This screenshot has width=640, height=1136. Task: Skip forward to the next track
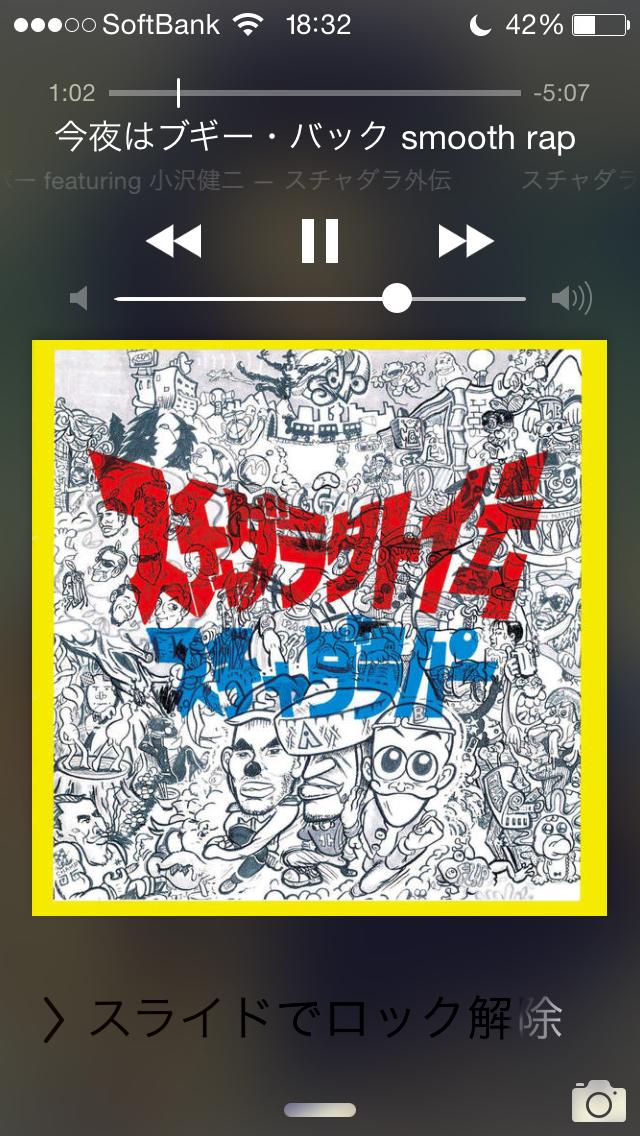(x=466, y=241)
